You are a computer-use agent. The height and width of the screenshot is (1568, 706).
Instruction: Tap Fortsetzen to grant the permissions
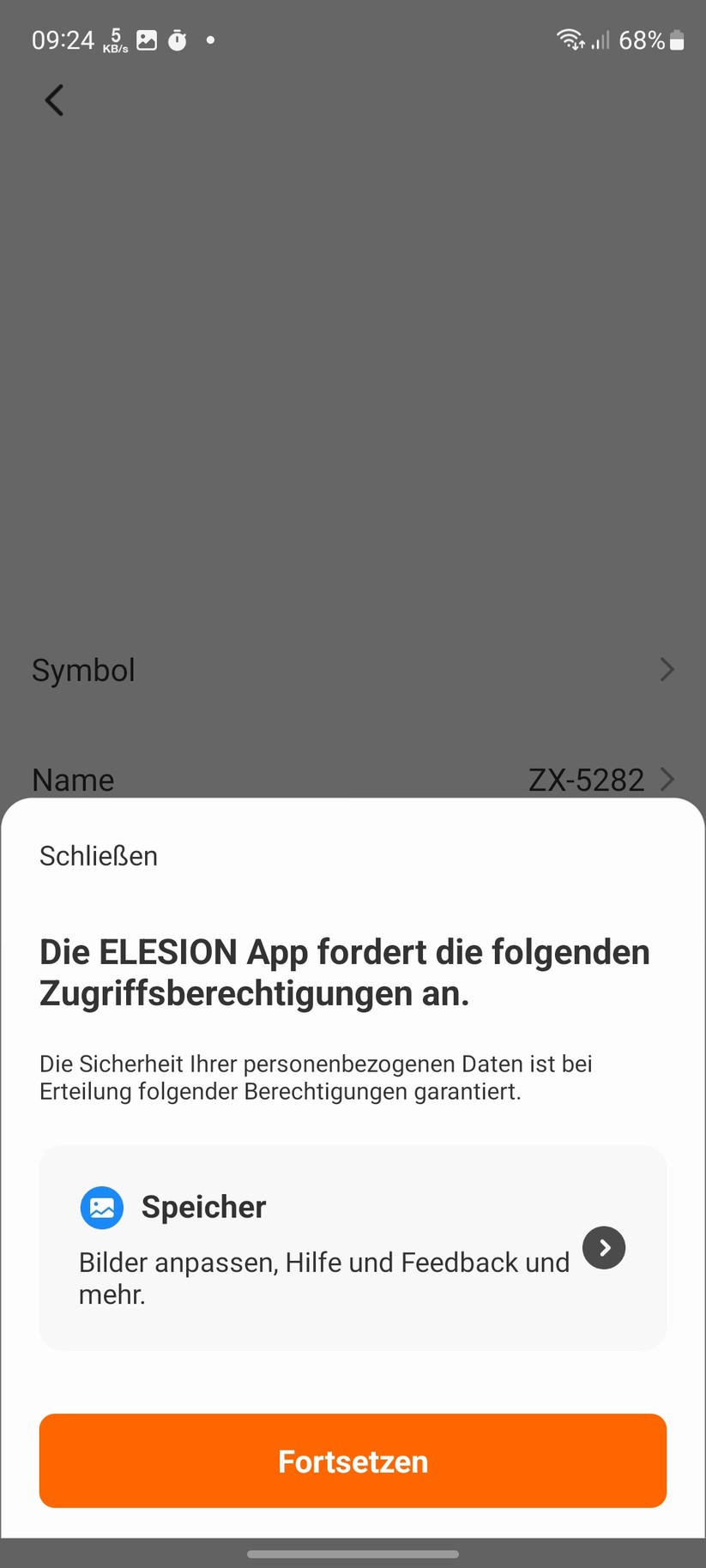353,1461
